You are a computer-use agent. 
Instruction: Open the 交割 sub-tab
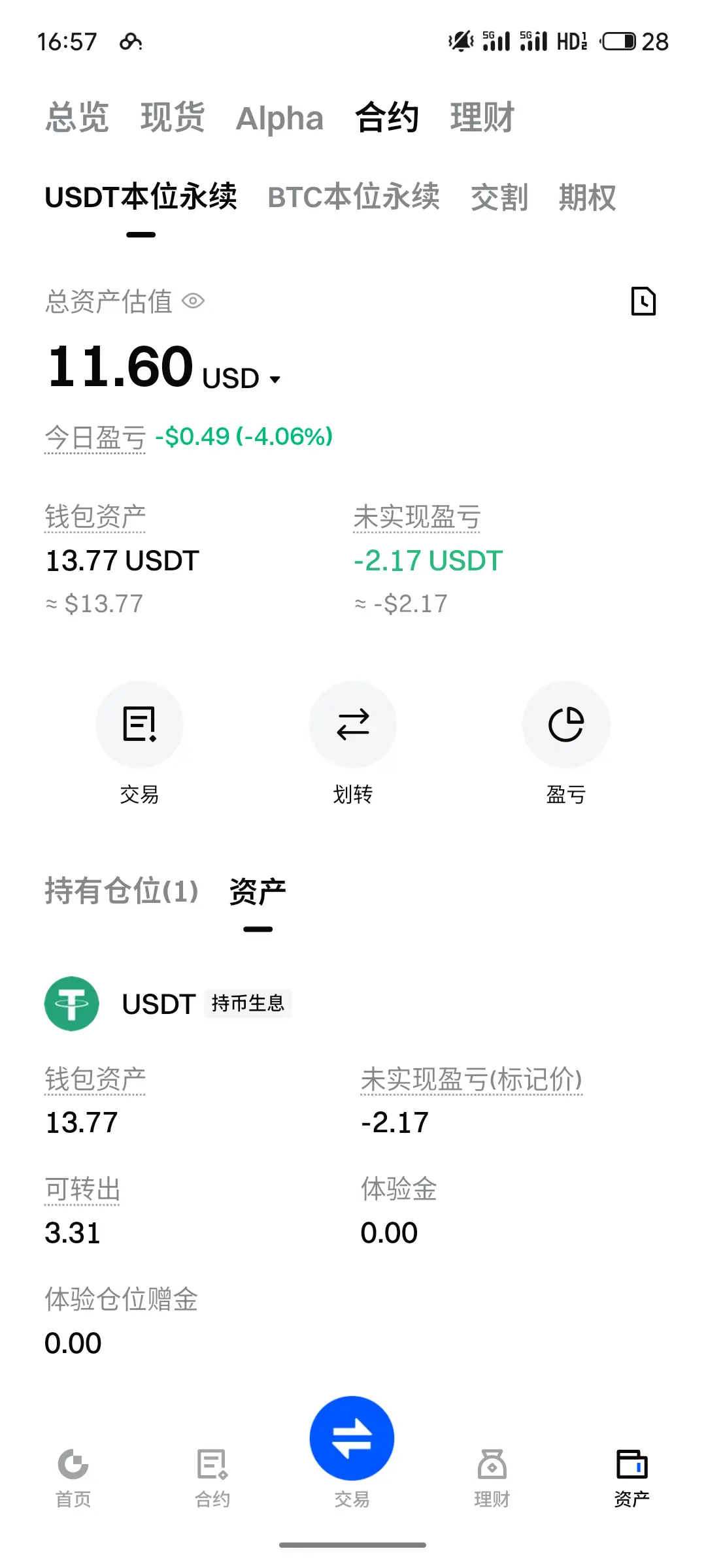(499, 197)
